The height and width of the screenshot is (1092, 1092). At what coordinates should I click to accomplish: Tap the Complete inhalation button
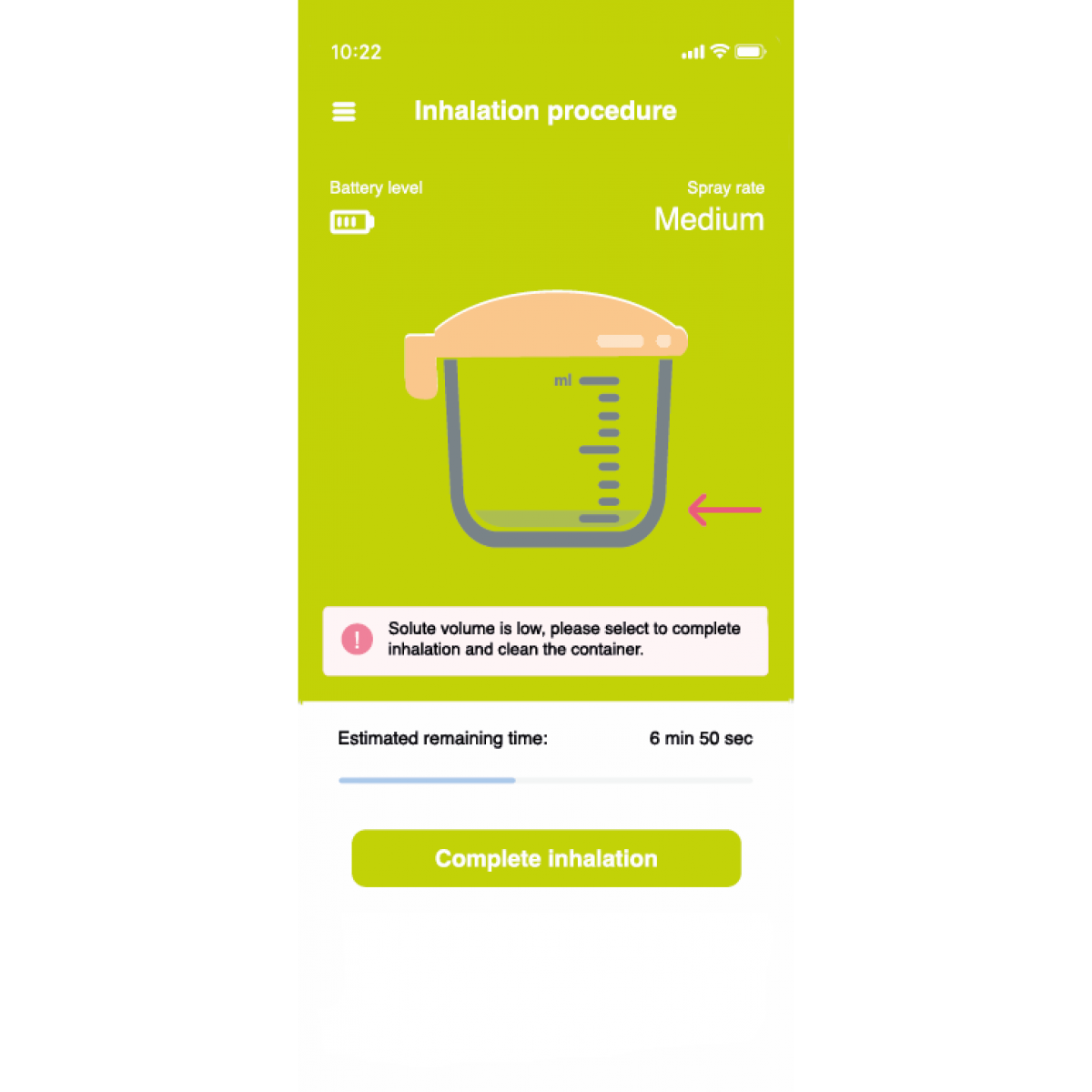(x=546, y=858)
